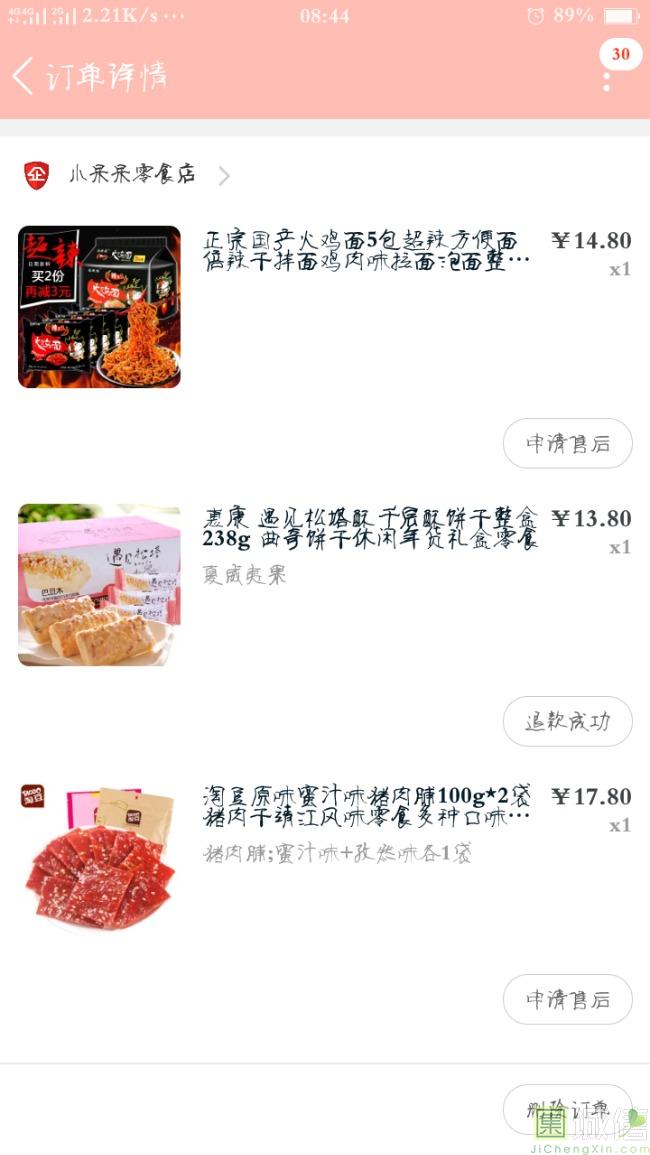Go back from 订单详情 page
This screenshot has height=1155, width=650.
[24, 76]
